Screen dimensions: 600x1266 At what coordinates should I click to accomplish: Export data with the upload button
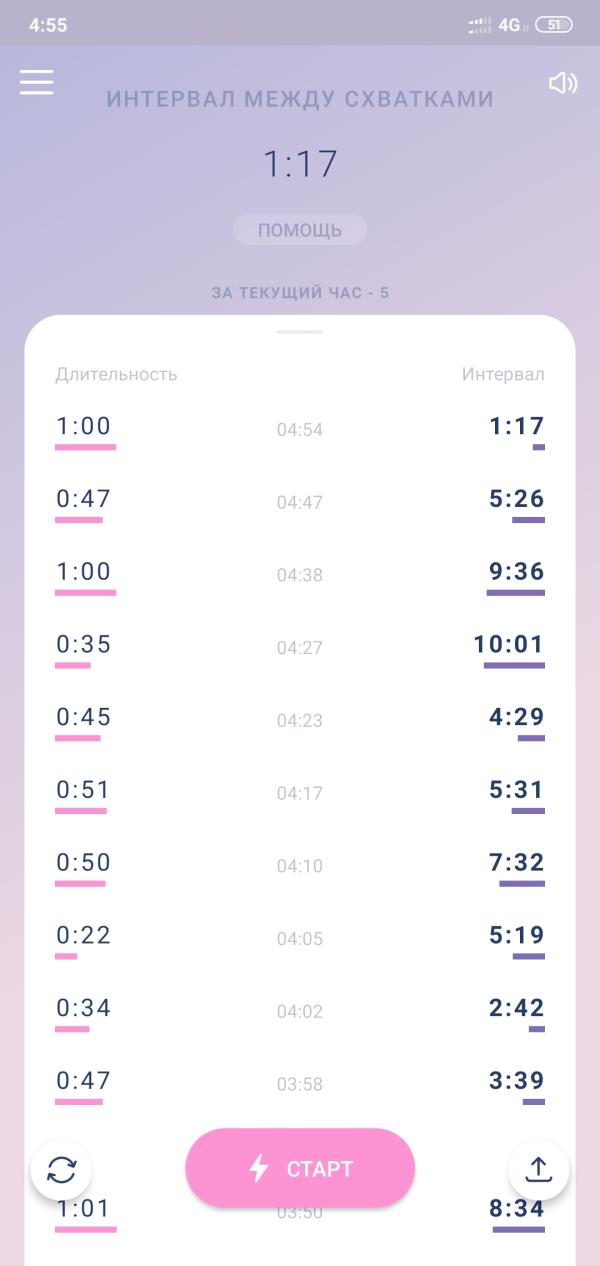click(538, 1169)
